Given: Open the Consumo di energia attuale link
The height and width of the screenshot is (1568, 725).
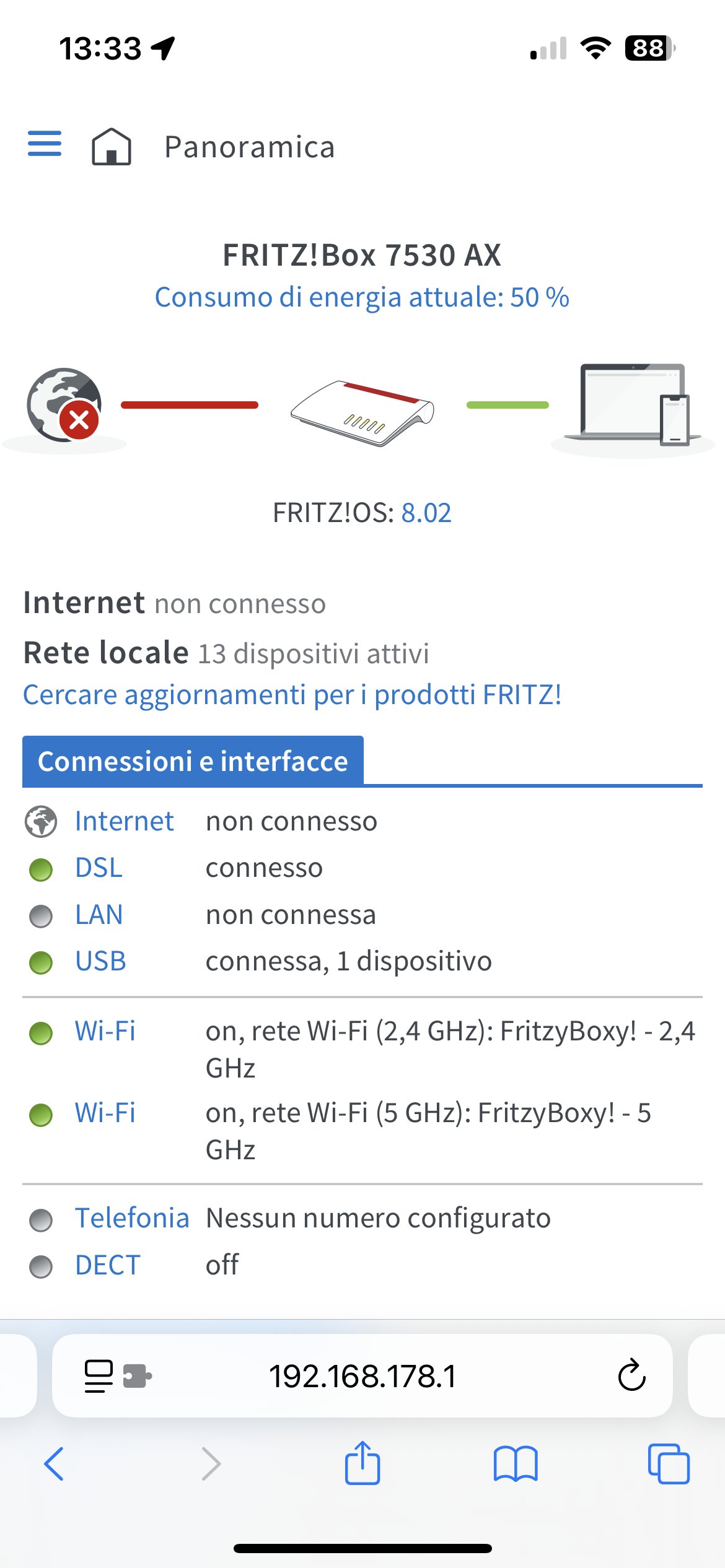Looking at the screenshot, I should [x=362, y=297].
